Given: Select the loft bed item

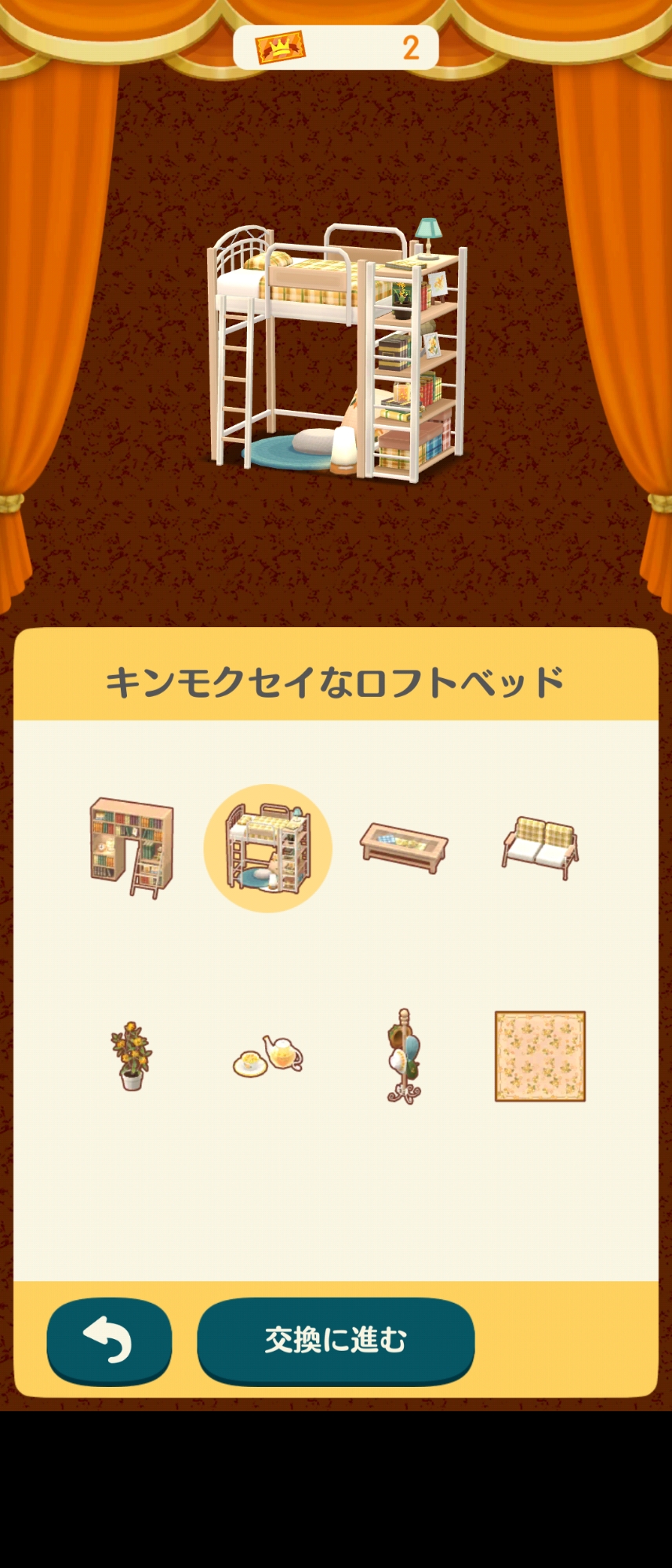Looking at the screenshot, I should (268, 848).
